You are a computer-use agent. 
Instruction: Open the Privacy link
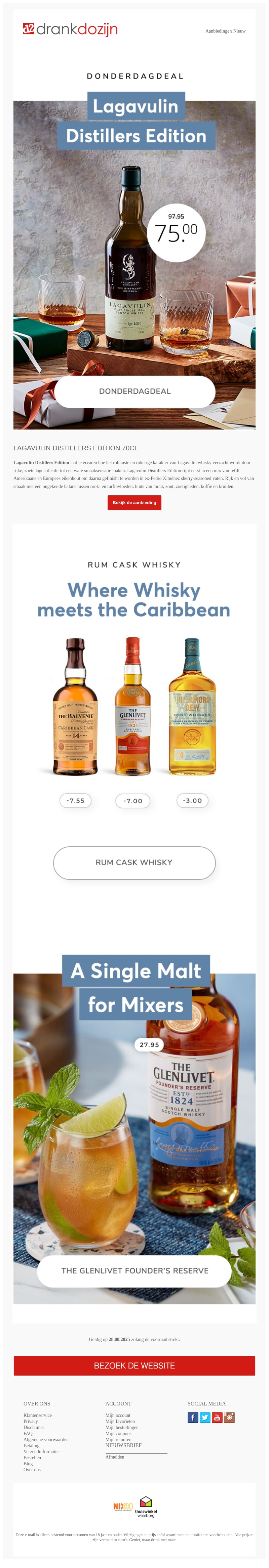pos(31,1421)
